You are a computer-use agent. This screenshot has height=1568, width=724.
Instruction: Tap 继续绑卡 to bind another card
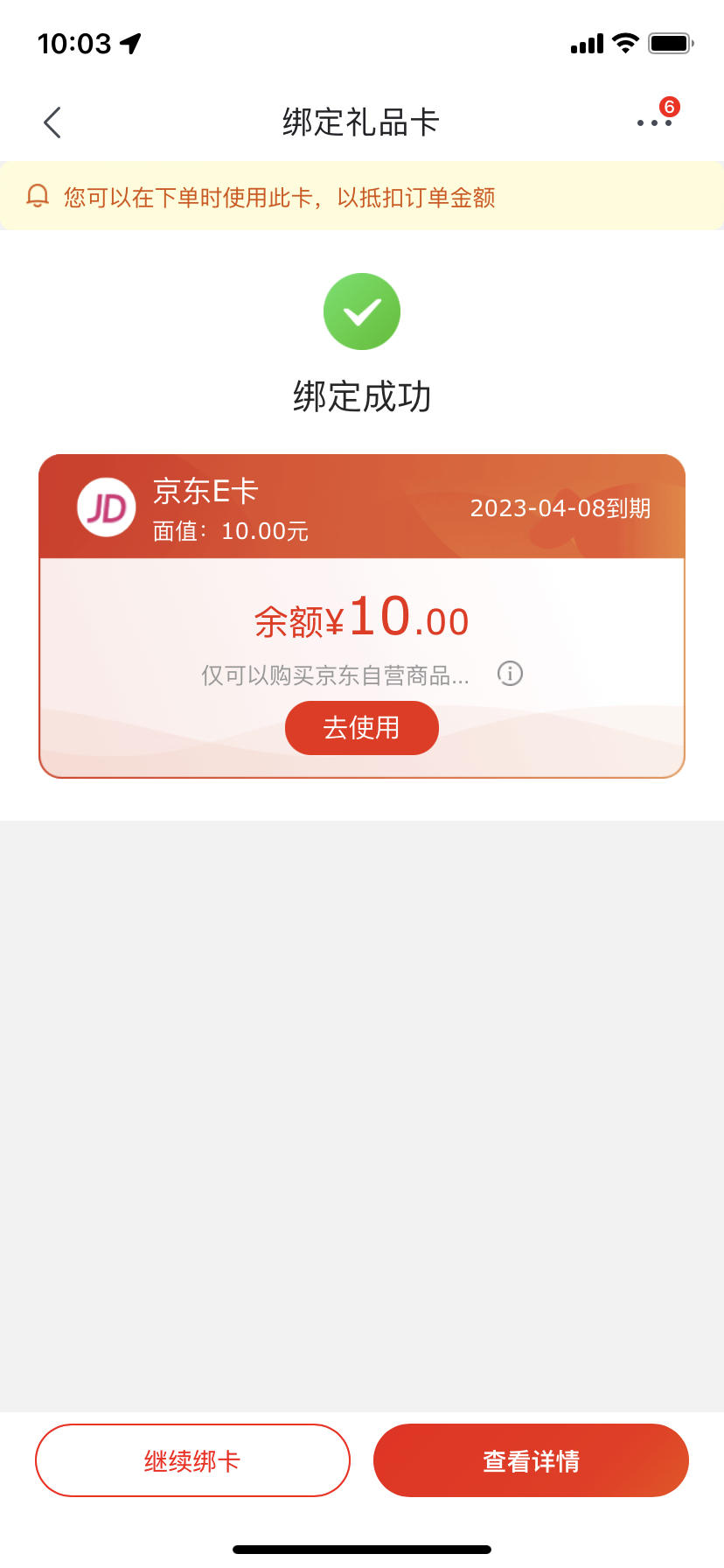pyautogui.click(x=192, y=1460)
